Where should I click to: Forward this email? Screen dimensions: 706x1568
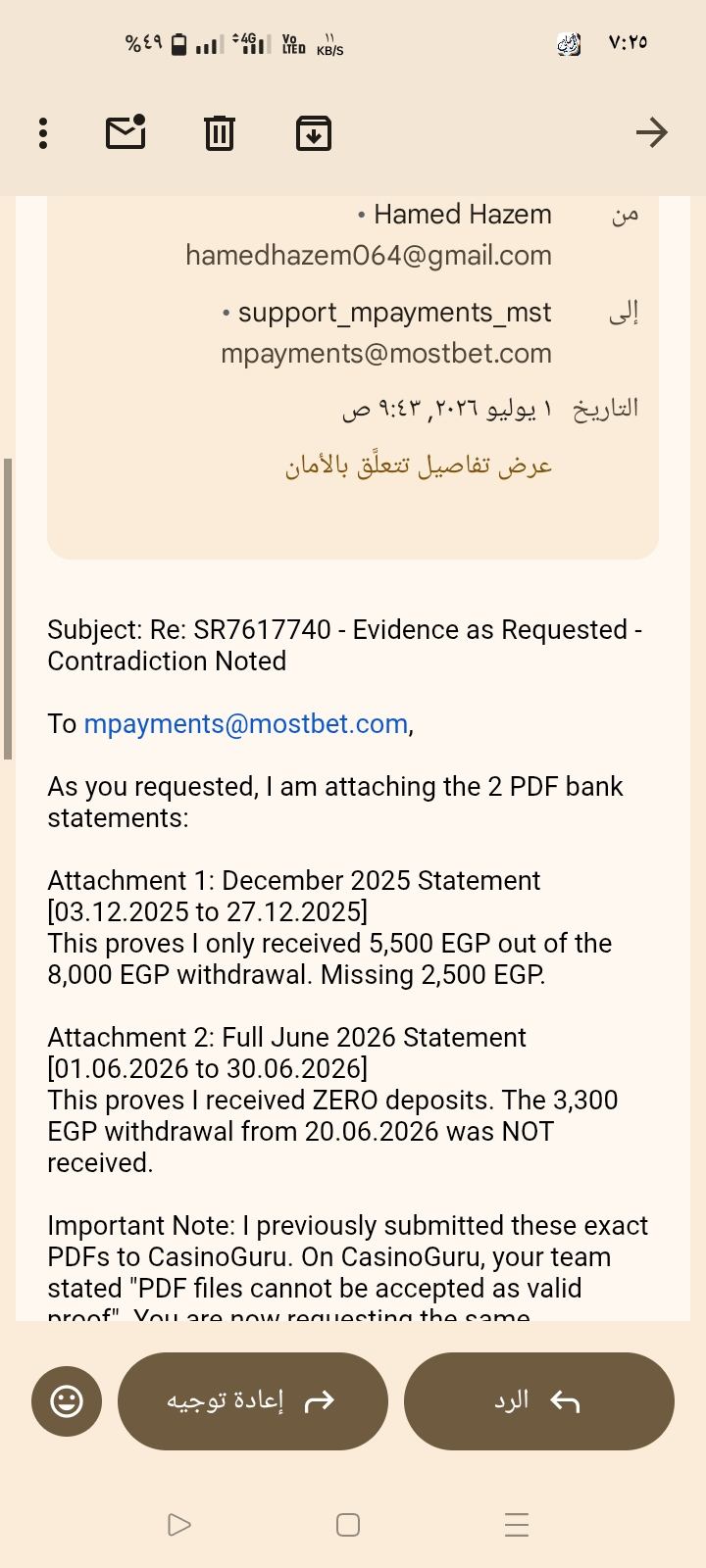[x=253, y=1401]
